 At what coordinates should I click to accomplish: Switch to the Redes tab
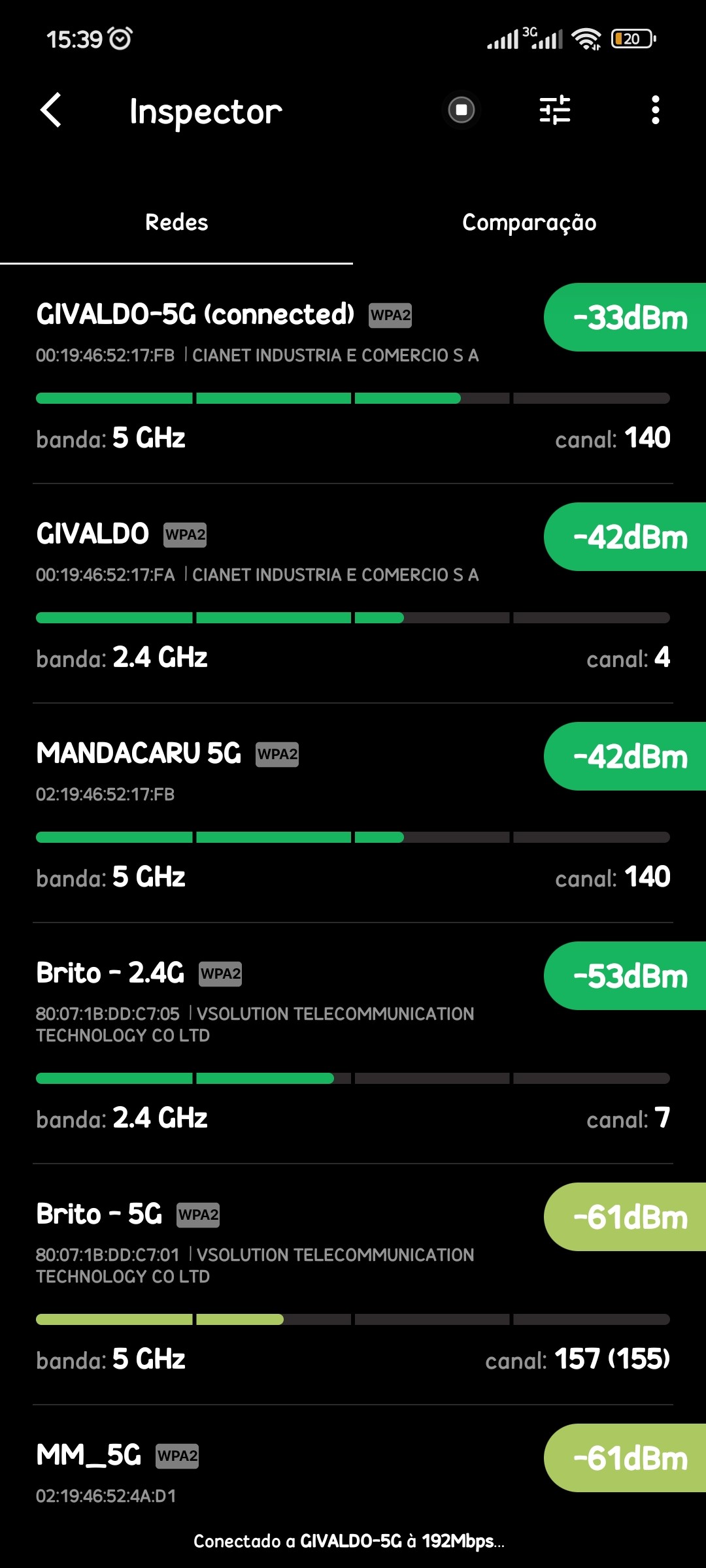tap(176, 223)
